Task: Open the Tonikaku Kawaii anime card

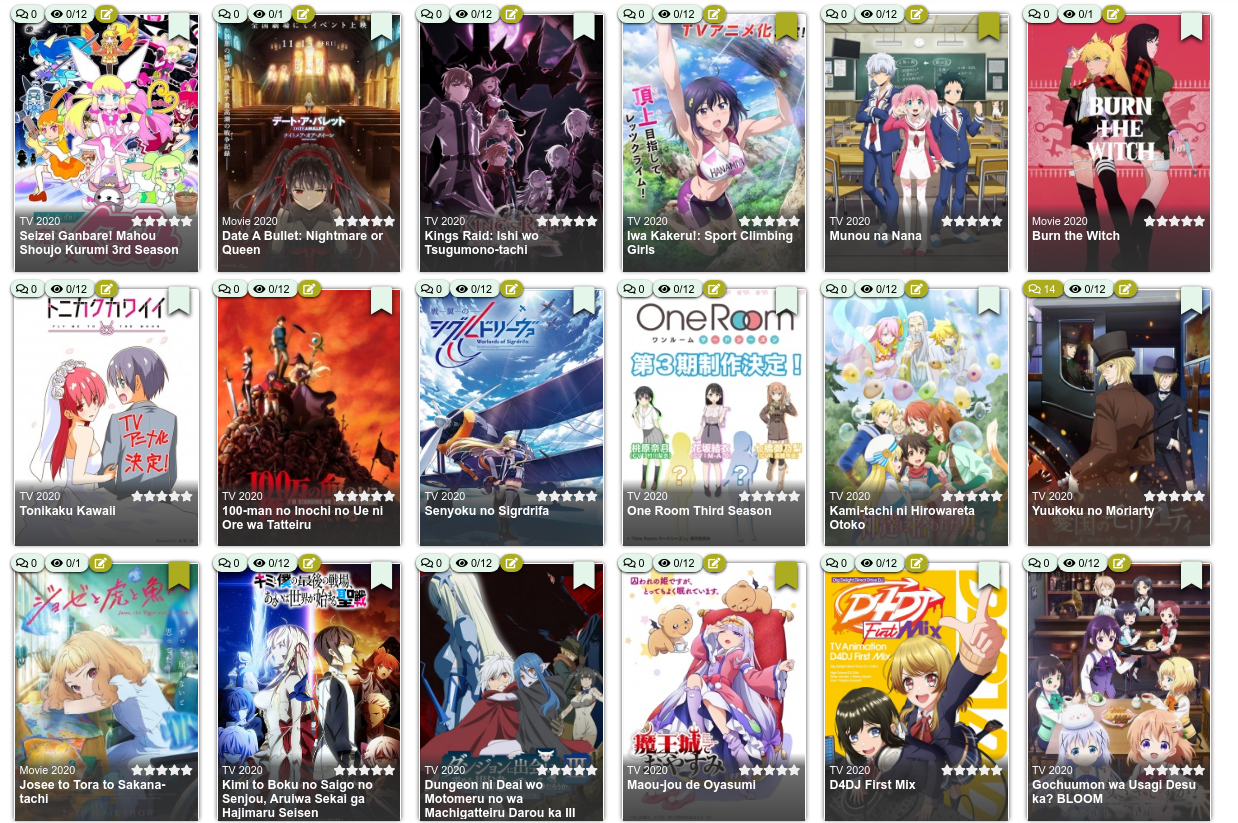Action: [x=106, y=400]
